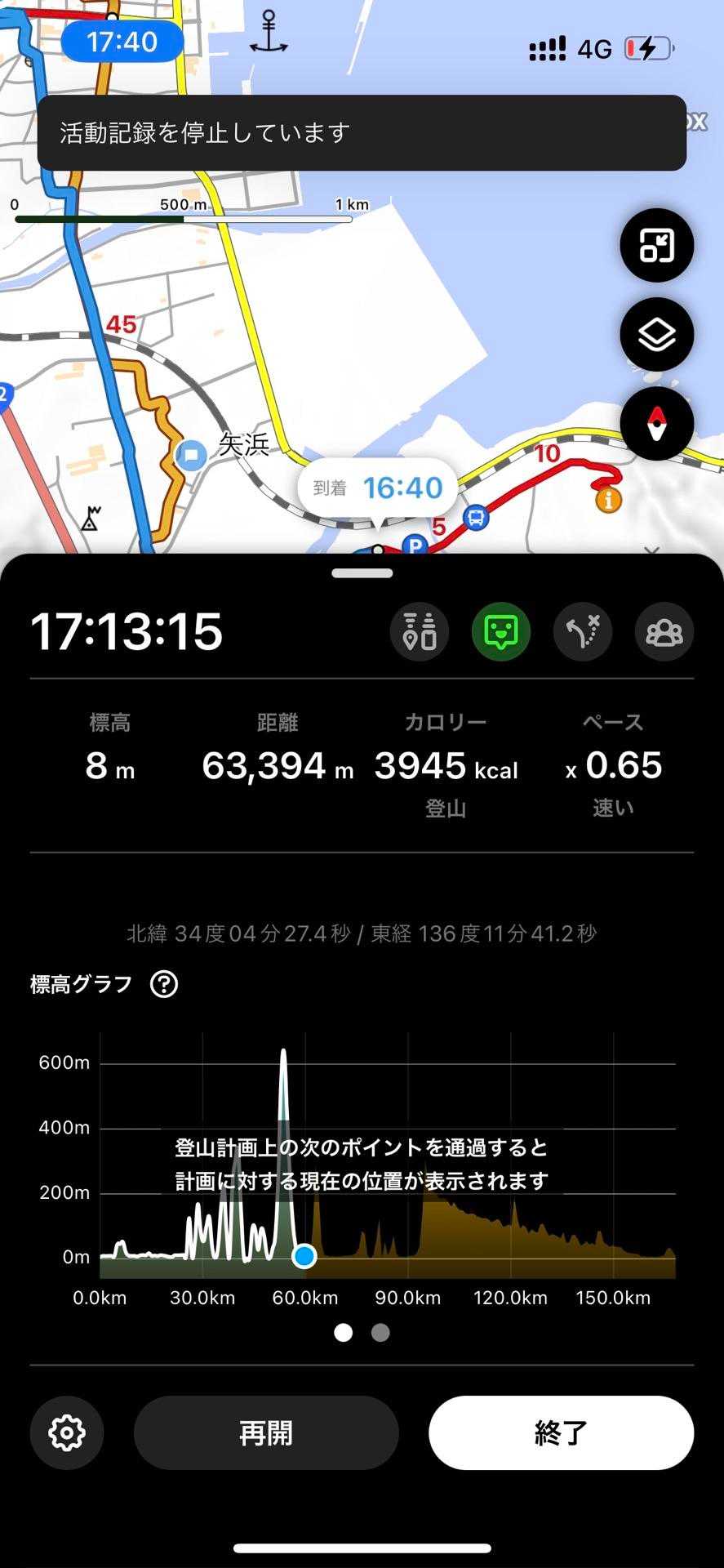Finish the activity with 終了 button
The width and height of the screenshot is (724, 1568).
(x=562, y=1432)
